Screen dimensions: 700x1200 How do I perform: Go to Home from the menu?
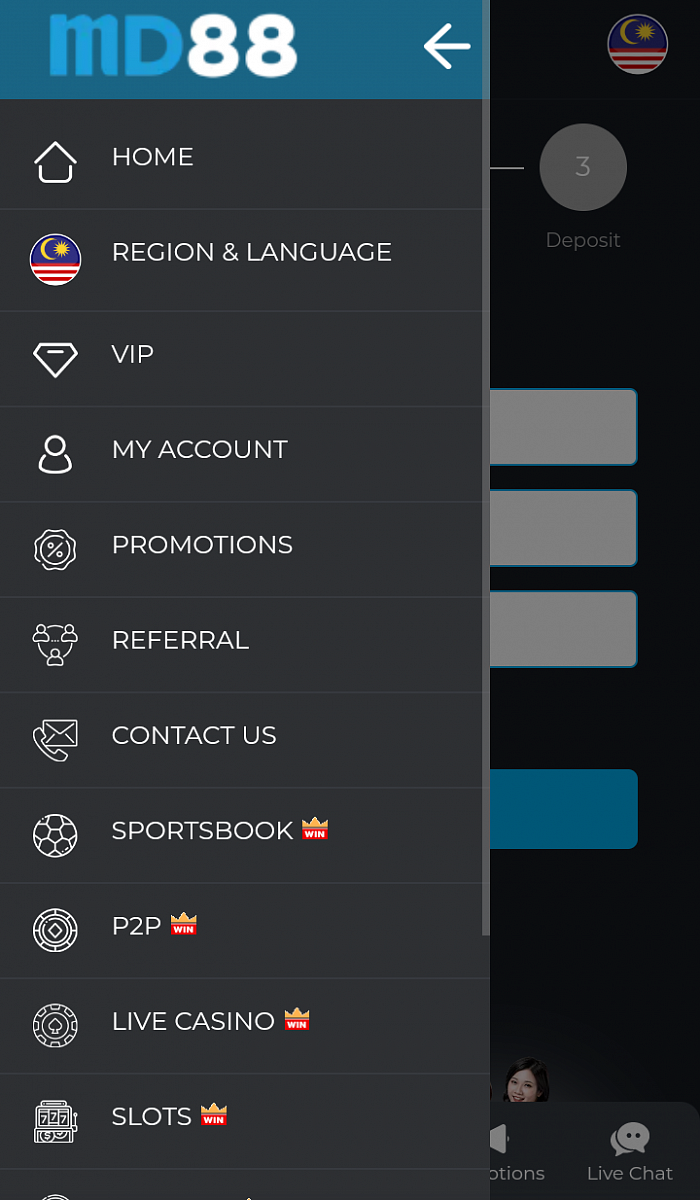point(152,157)
